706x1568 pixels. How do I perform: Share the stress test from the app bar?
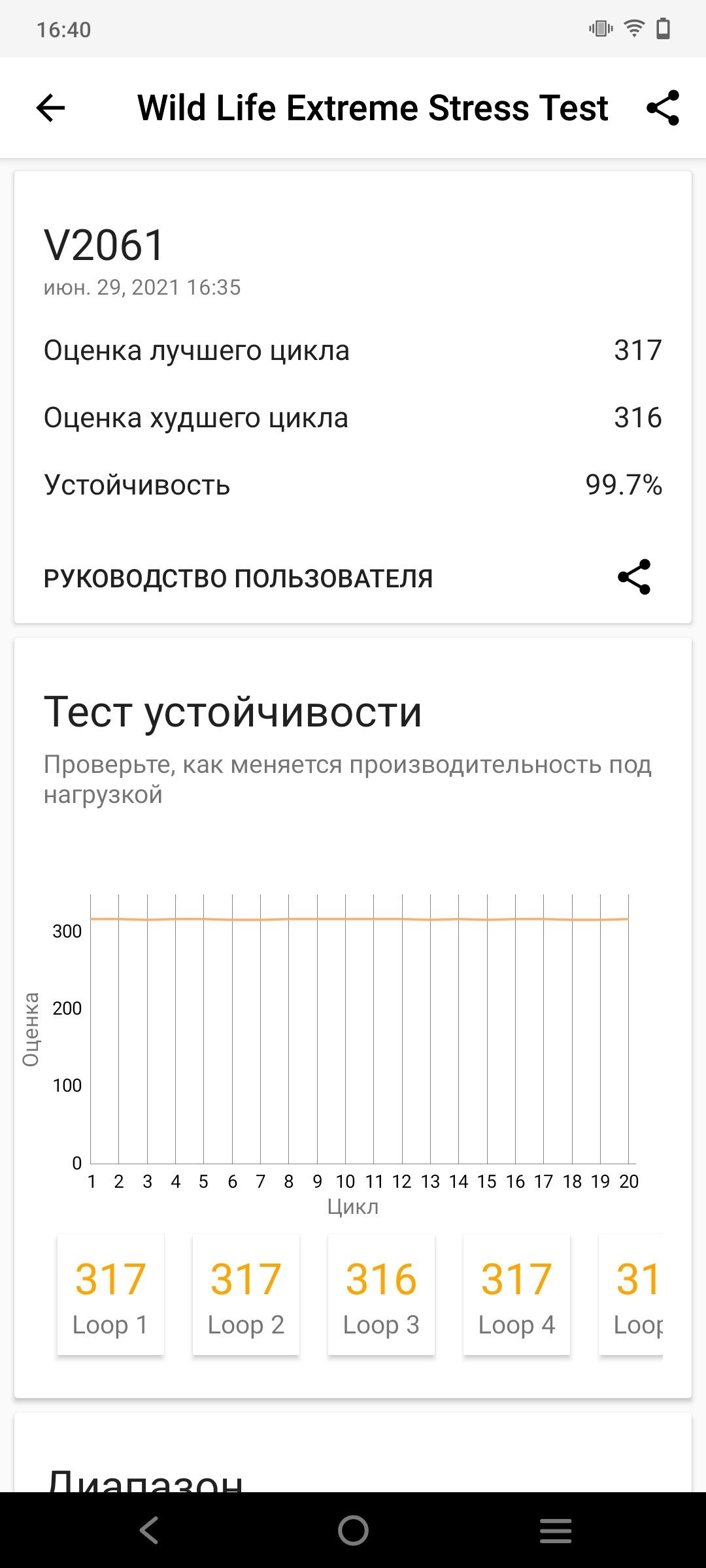pyautogui.click(x=663, y=108)
